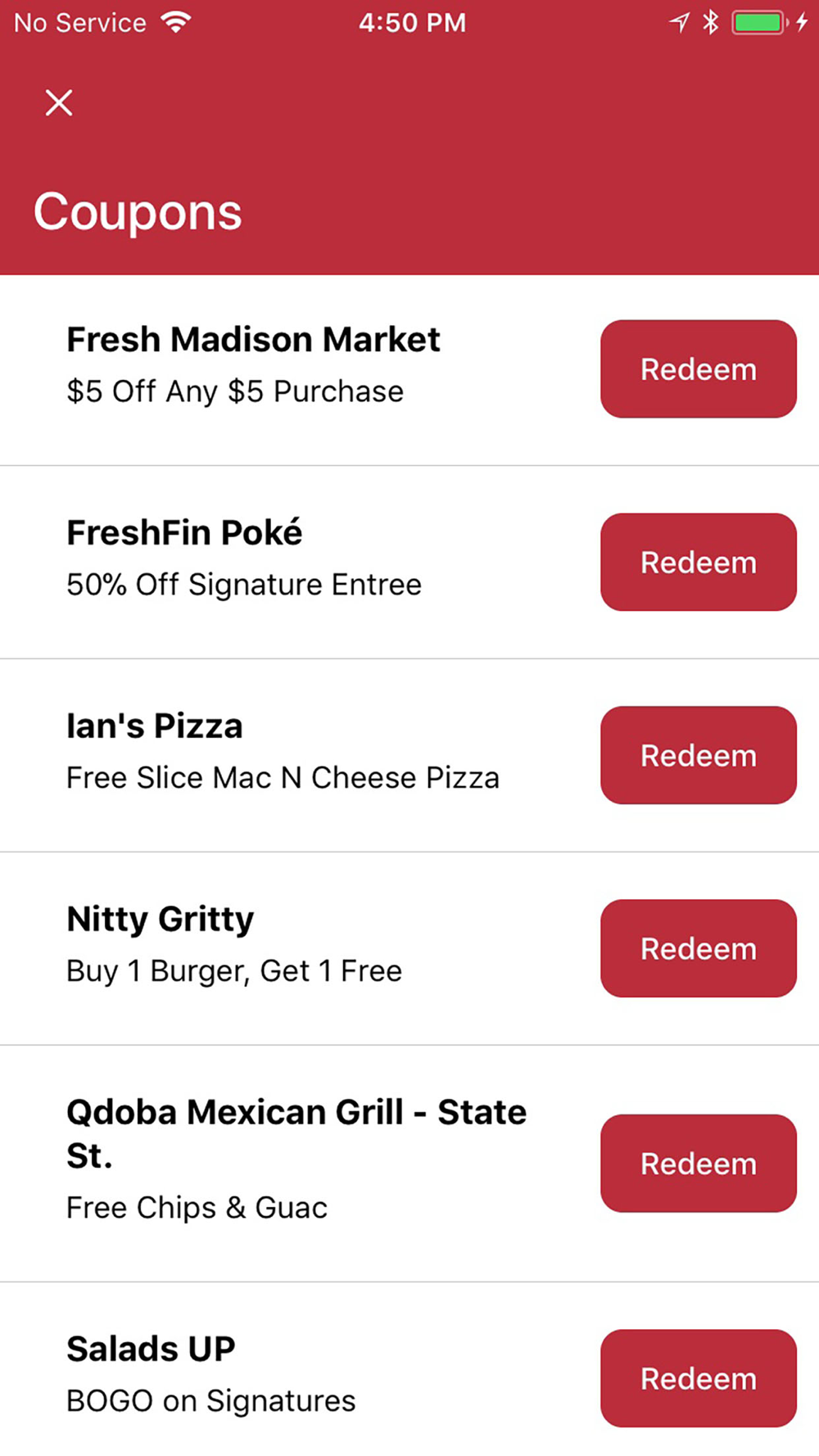Screen dimensions: 819x1456
Task: Redeem Qdoba free chips & guac
Action: pyautogui.click(x=698, y=1164)
